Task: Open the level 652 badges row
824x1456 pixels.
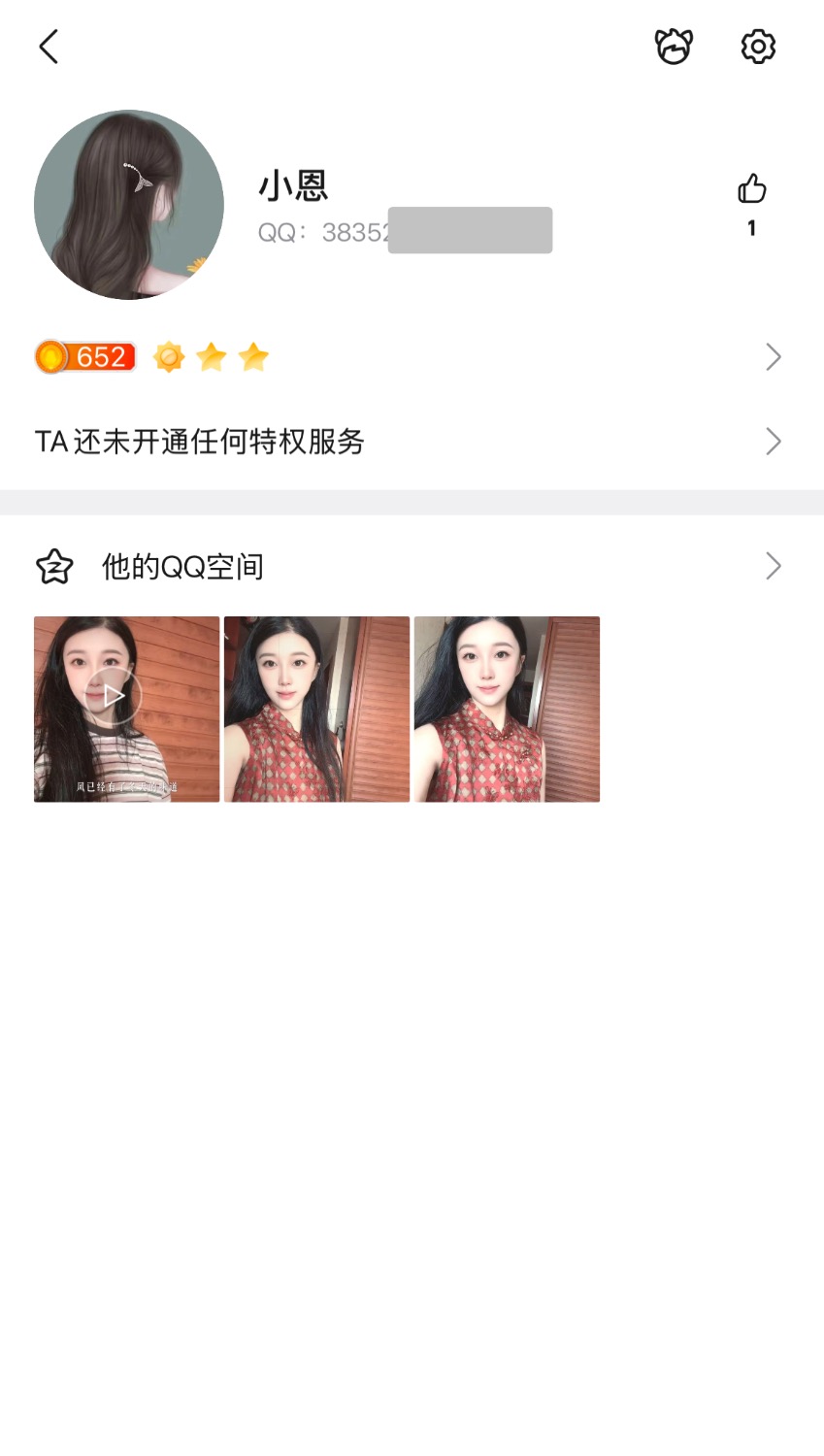Action: pos(408,357)
